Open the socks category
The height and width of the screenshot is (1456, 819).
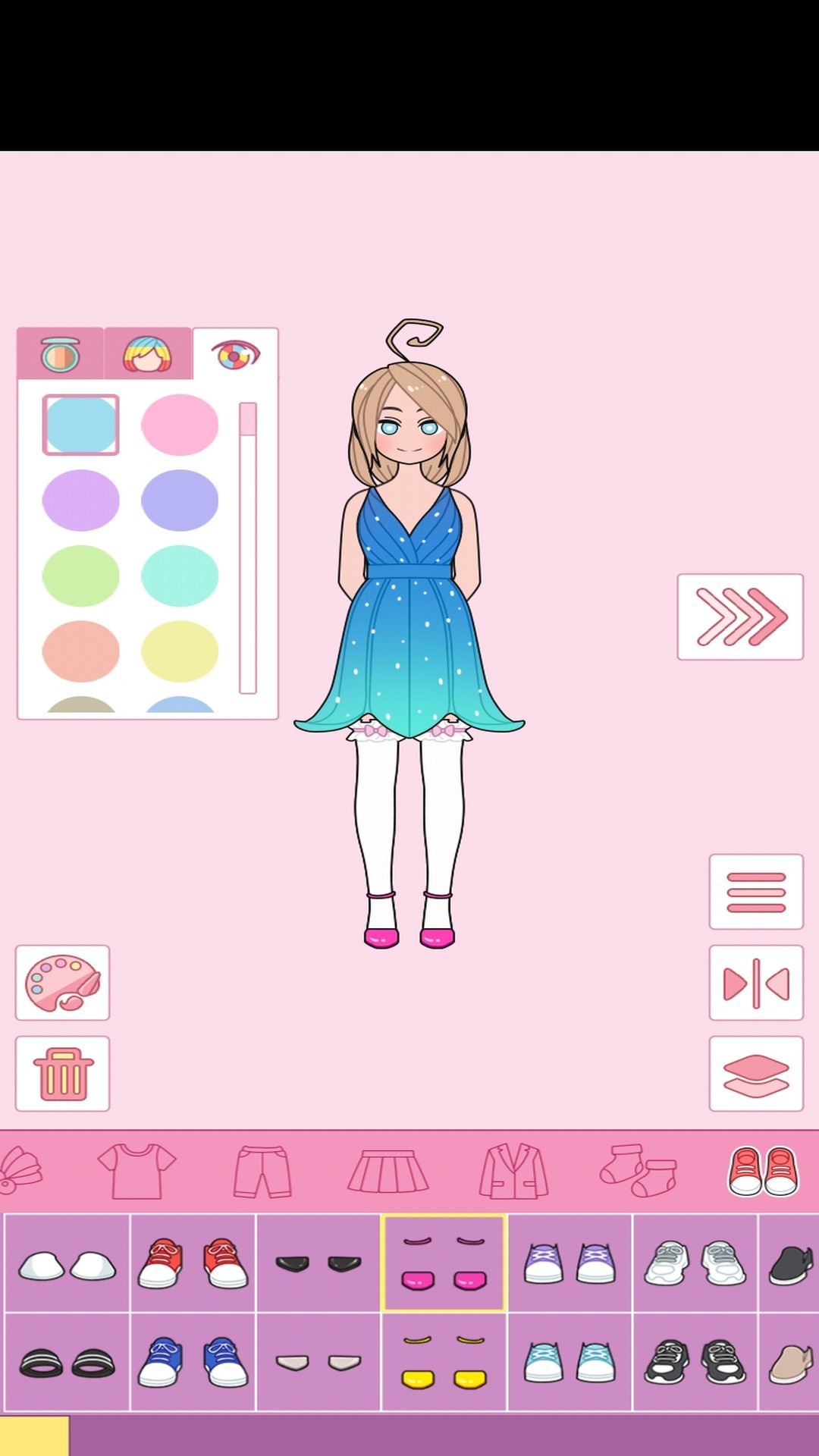tap(639, 1171)
